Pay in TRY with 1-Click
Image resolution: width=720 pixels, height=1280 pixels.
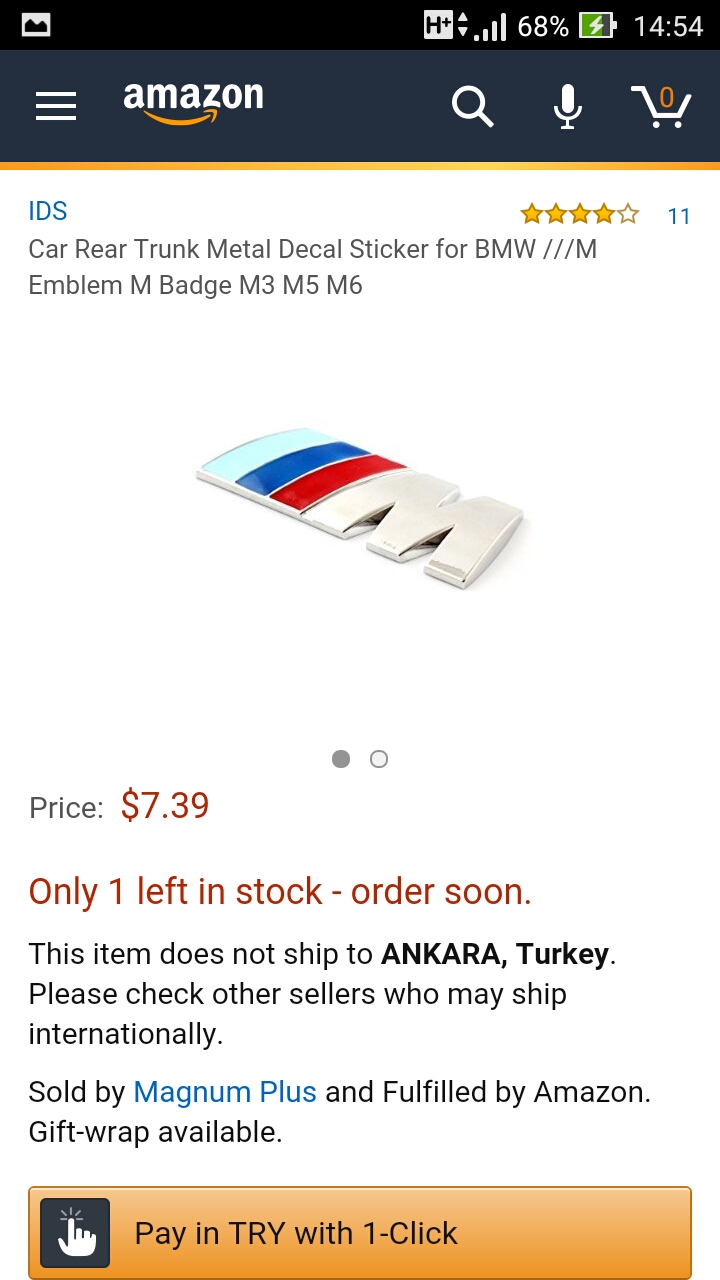pyautogui.click(x=360, y=1233)
